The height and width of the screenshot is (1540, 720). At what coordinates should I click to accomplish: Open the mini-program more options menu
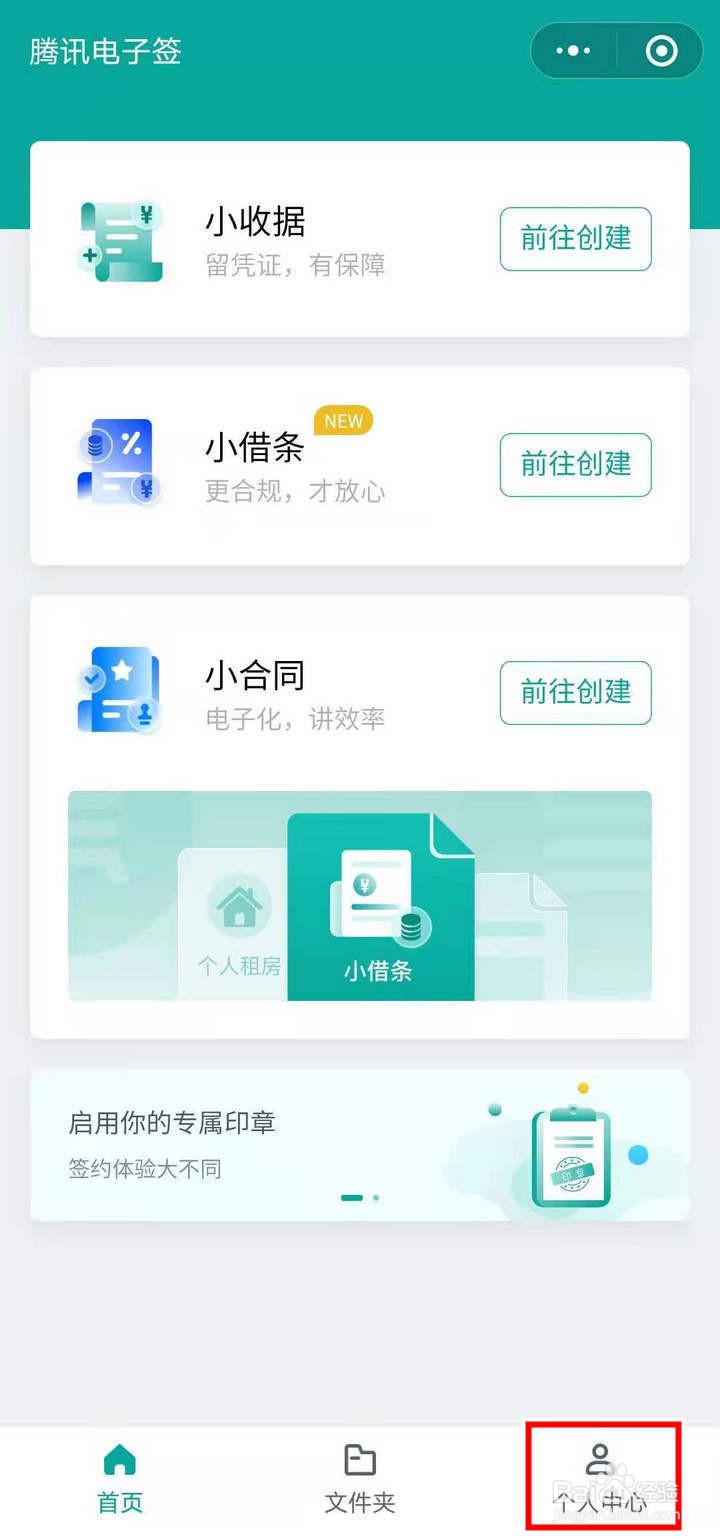(x=573, y=50)
